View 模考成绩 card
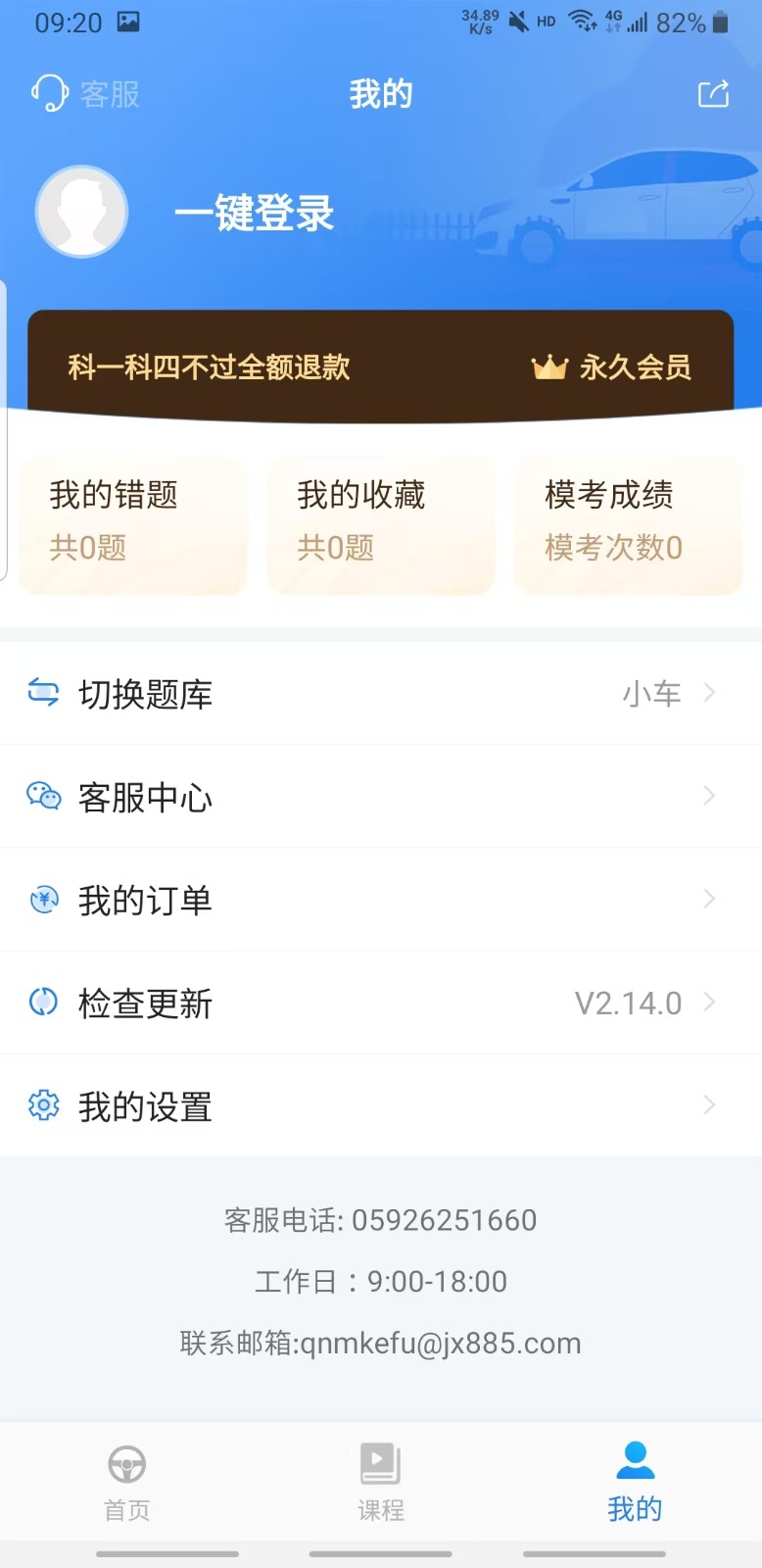762x1568 pixels. (628, 525)
